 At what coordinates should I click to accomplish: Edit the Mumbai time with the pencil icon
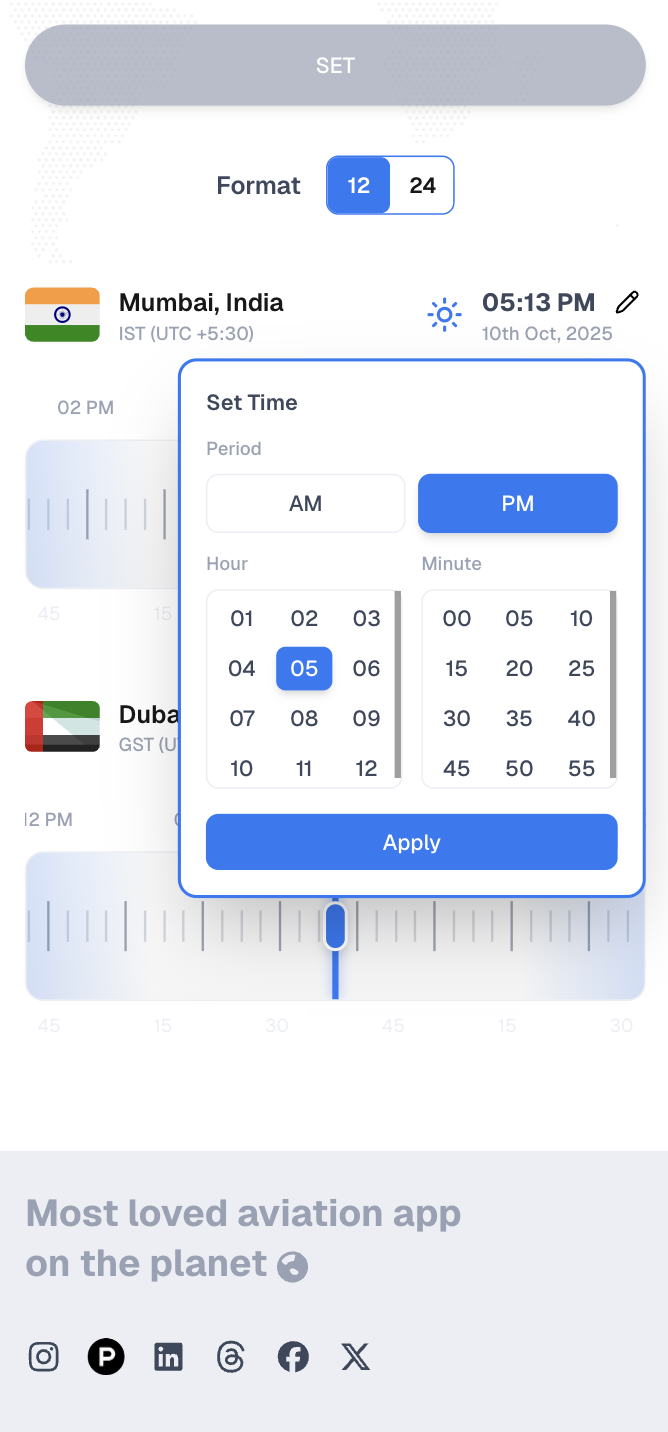pyautogui.click(x=627, y=302)
